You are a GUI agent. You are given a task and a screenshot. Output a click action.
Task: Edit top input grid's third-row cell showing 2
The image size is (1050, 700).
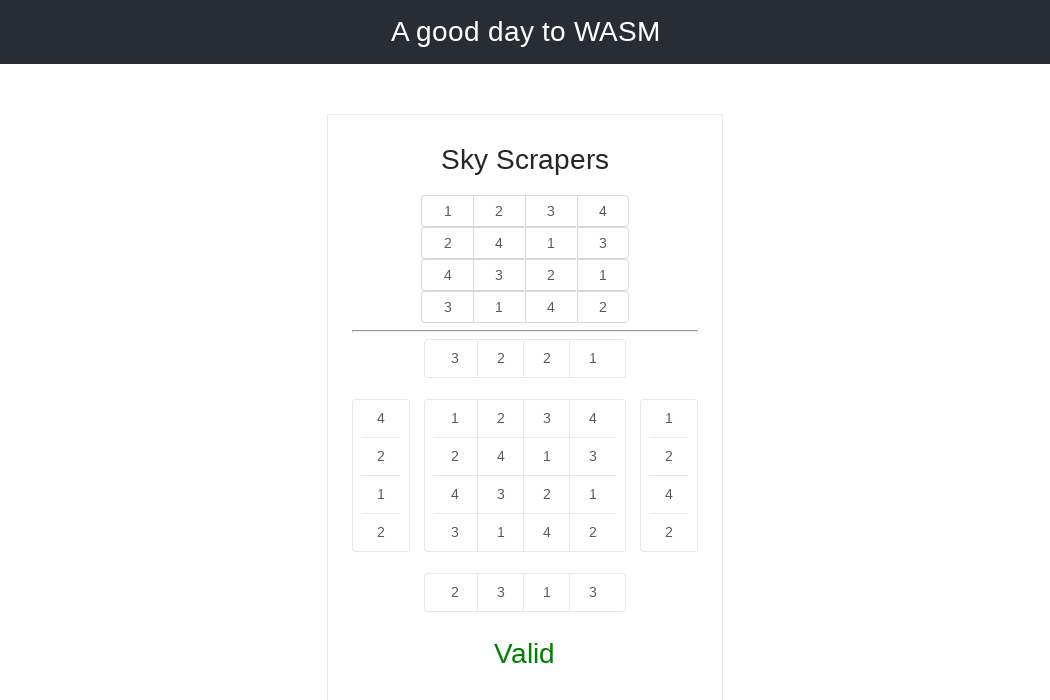pyautogui.click(x=551, y=275)
